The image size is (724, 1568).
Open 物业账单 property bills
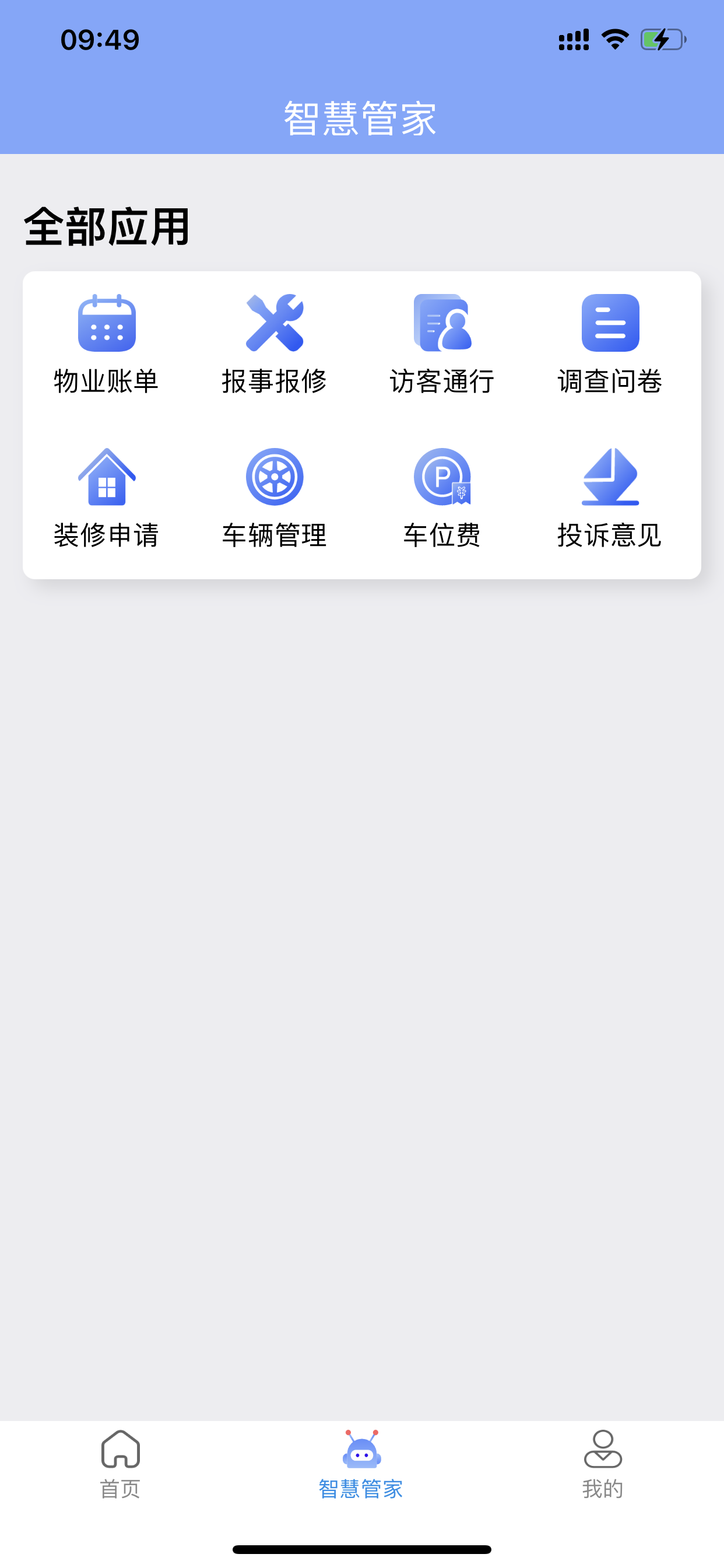tap(107, 345)
